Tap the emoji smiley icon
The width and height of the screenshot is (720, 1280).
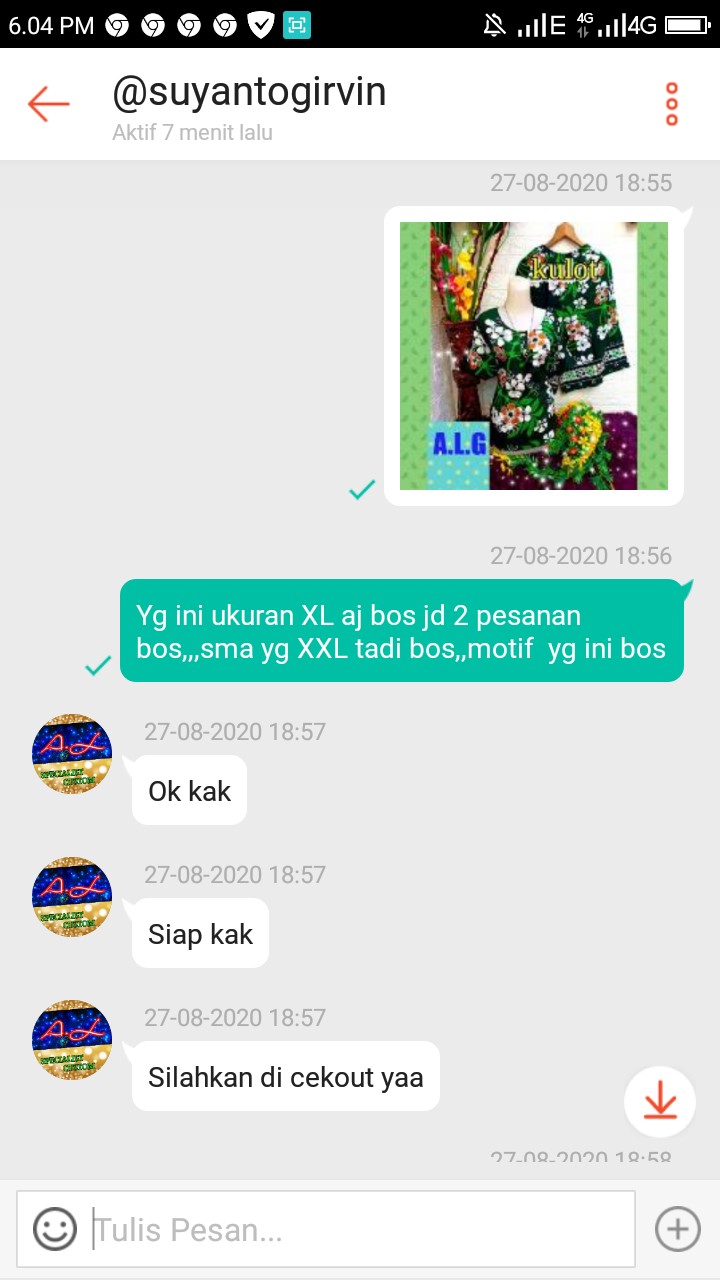[56, 1228]
